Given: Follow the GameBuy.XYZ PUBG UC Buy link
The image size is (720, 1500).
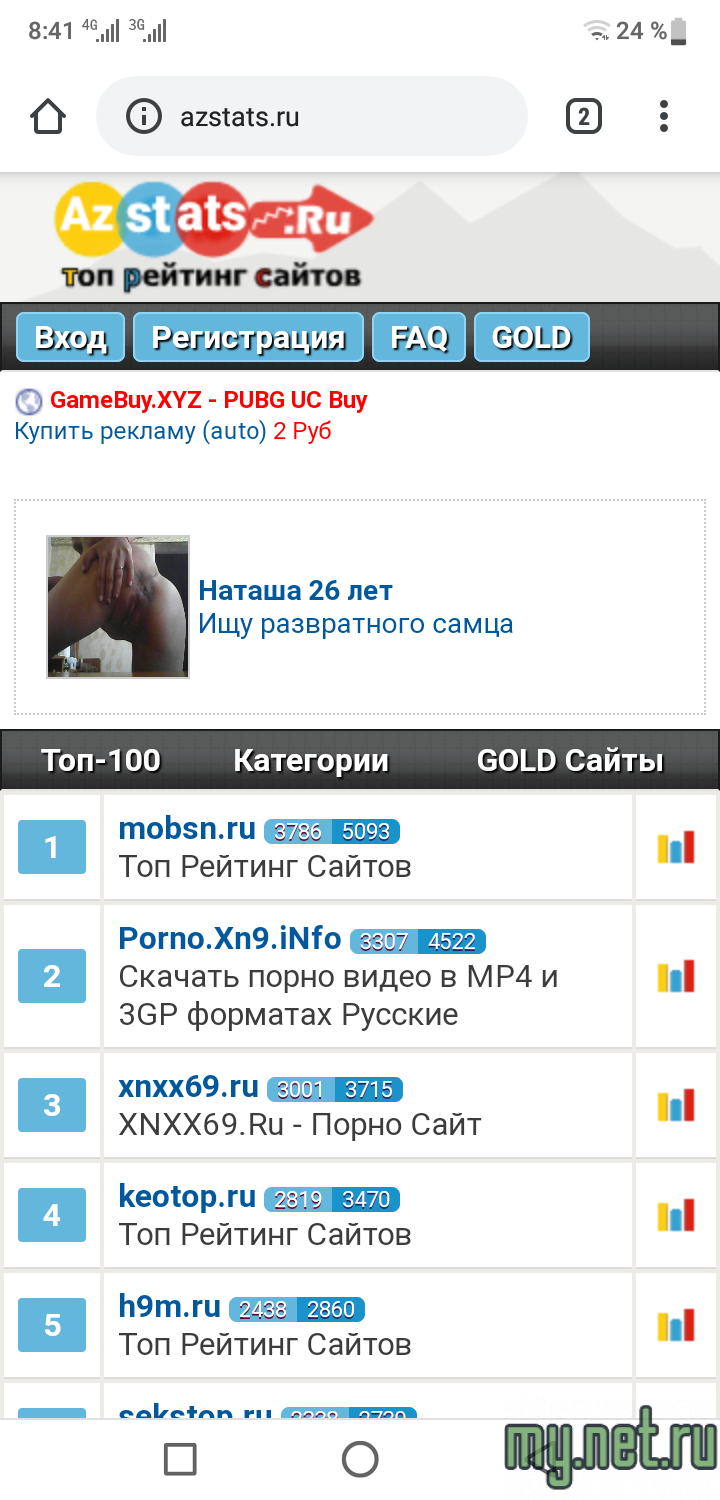Looking at the screenshot, I should click(208, 400).
